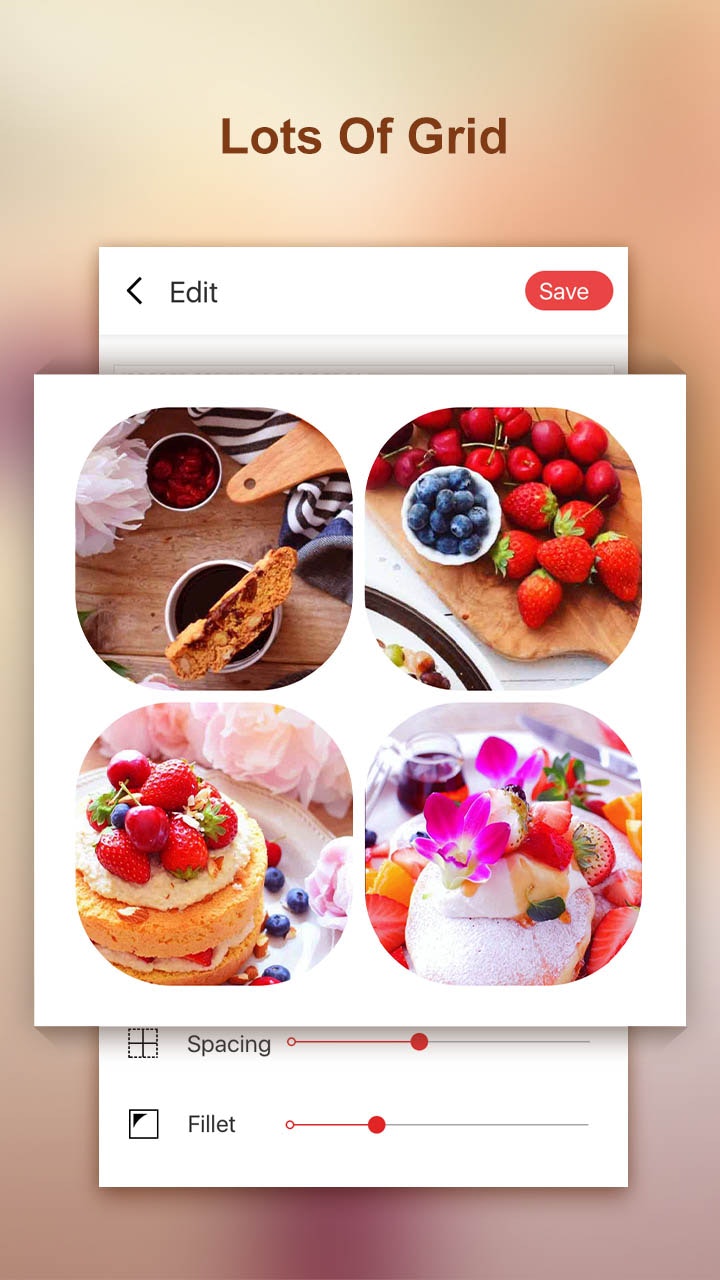Save the edited collage

pyautogui.click(x=567, y=291)
